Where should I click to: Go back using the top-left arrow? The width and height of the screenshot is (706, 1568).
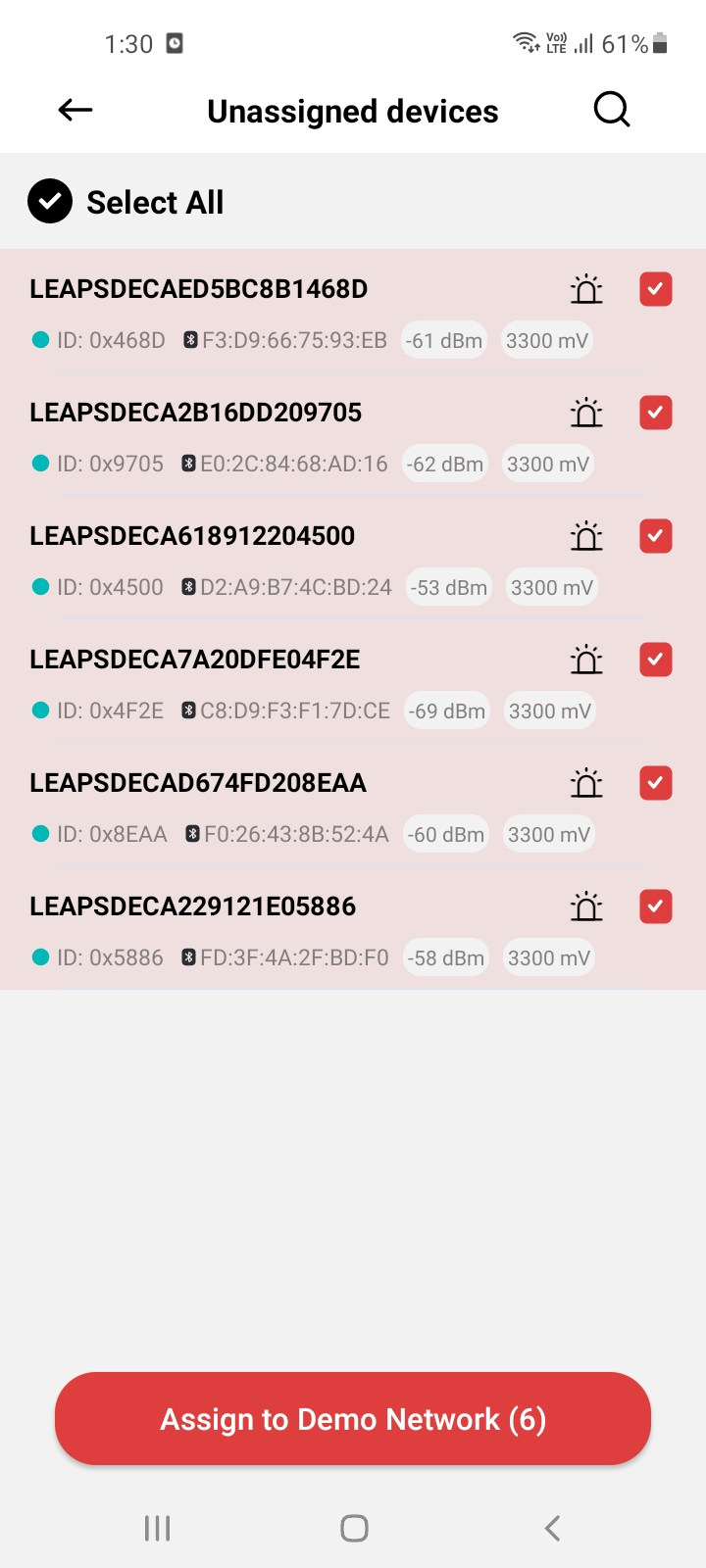[x=76, y=110]
